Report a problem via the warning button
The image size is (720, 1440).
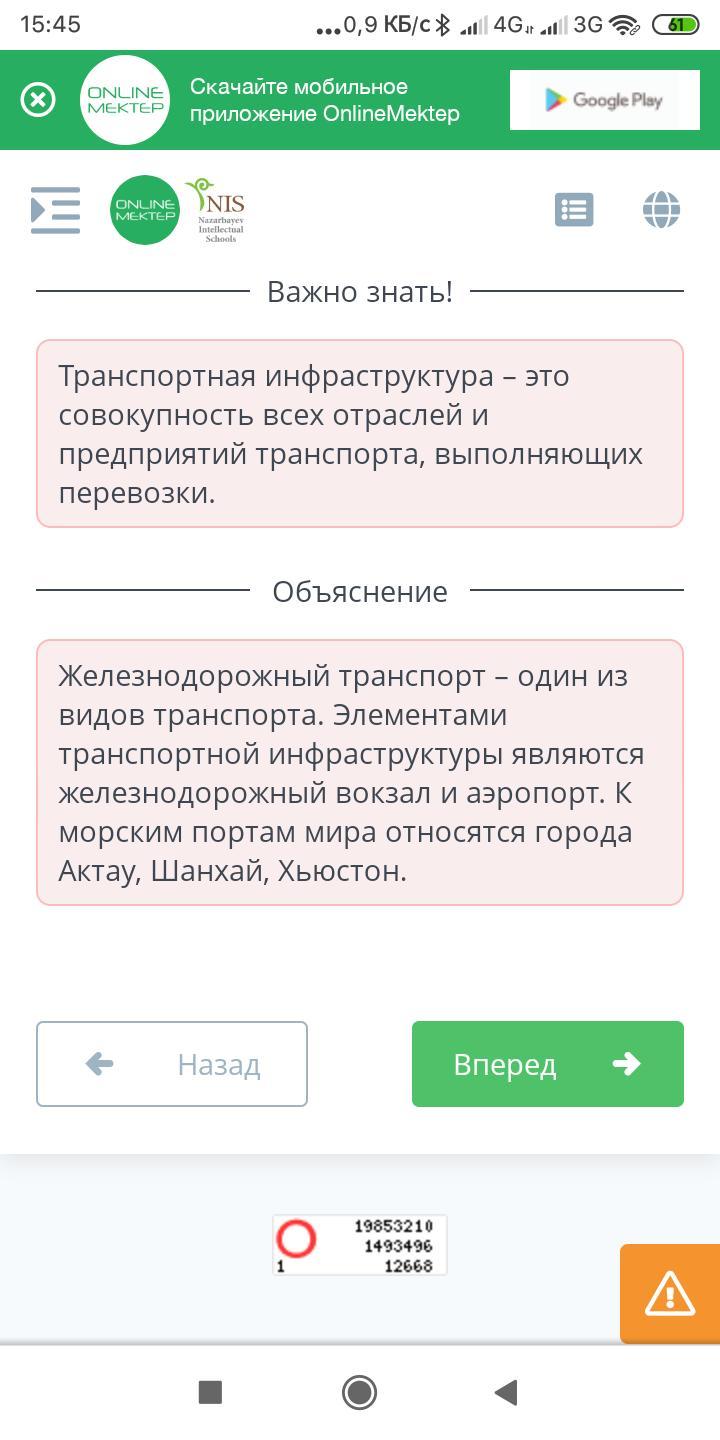point(670,1293)
